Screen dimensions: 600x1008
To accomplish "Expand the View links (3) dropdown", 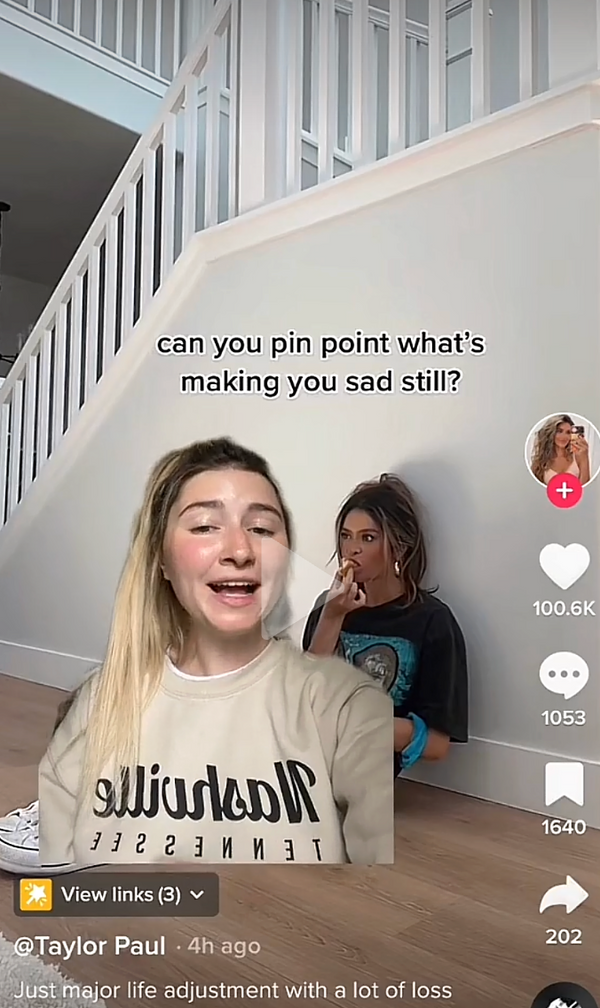I will point(116,894).
